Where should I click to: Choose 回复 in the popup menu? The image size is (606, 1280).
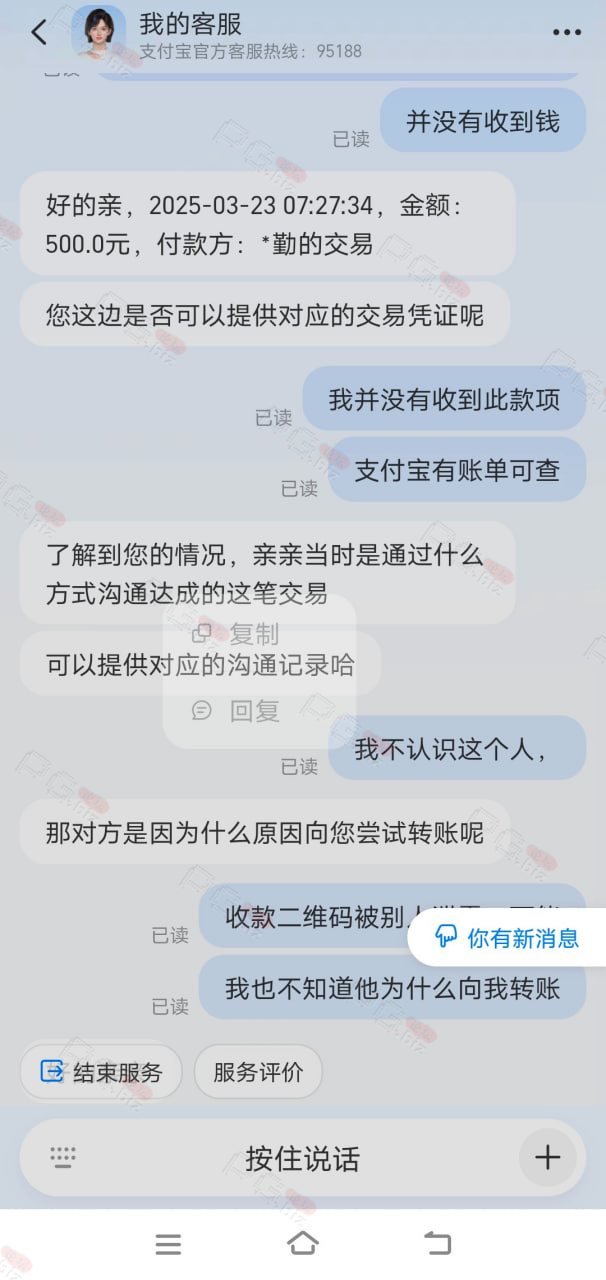[235, 711]
